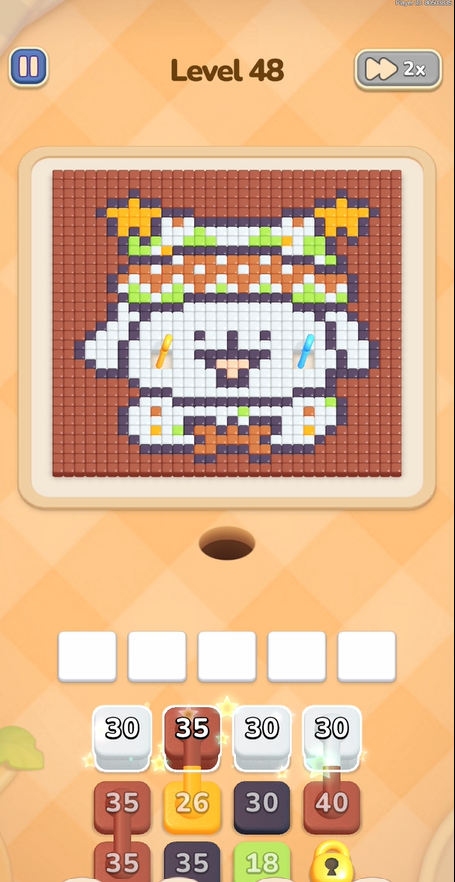
Task: Pick the yellow block numbered 26
Action: [192, 807]
